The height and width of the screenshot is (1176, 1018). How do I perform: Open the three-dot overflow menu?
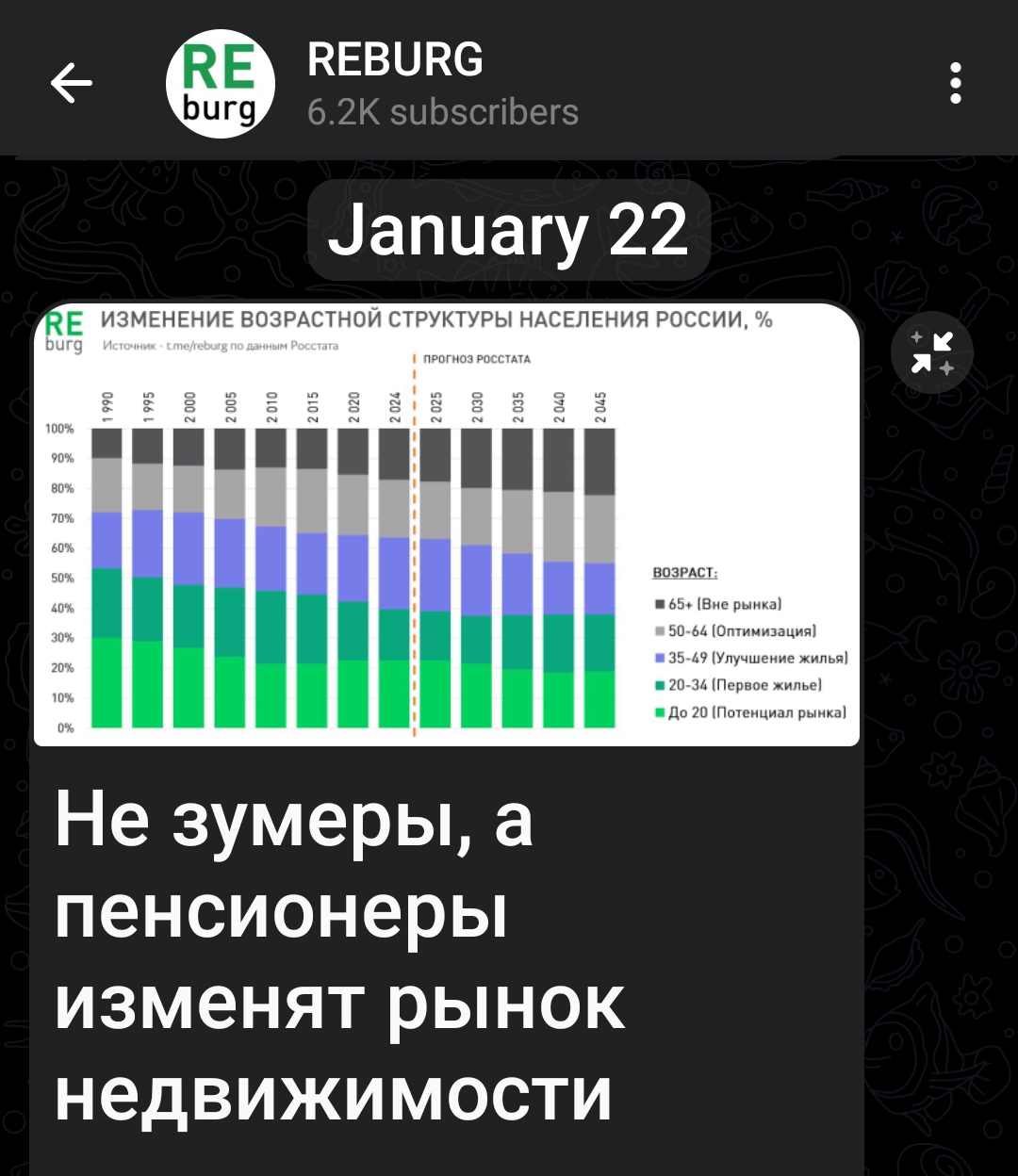pos(955,84)
